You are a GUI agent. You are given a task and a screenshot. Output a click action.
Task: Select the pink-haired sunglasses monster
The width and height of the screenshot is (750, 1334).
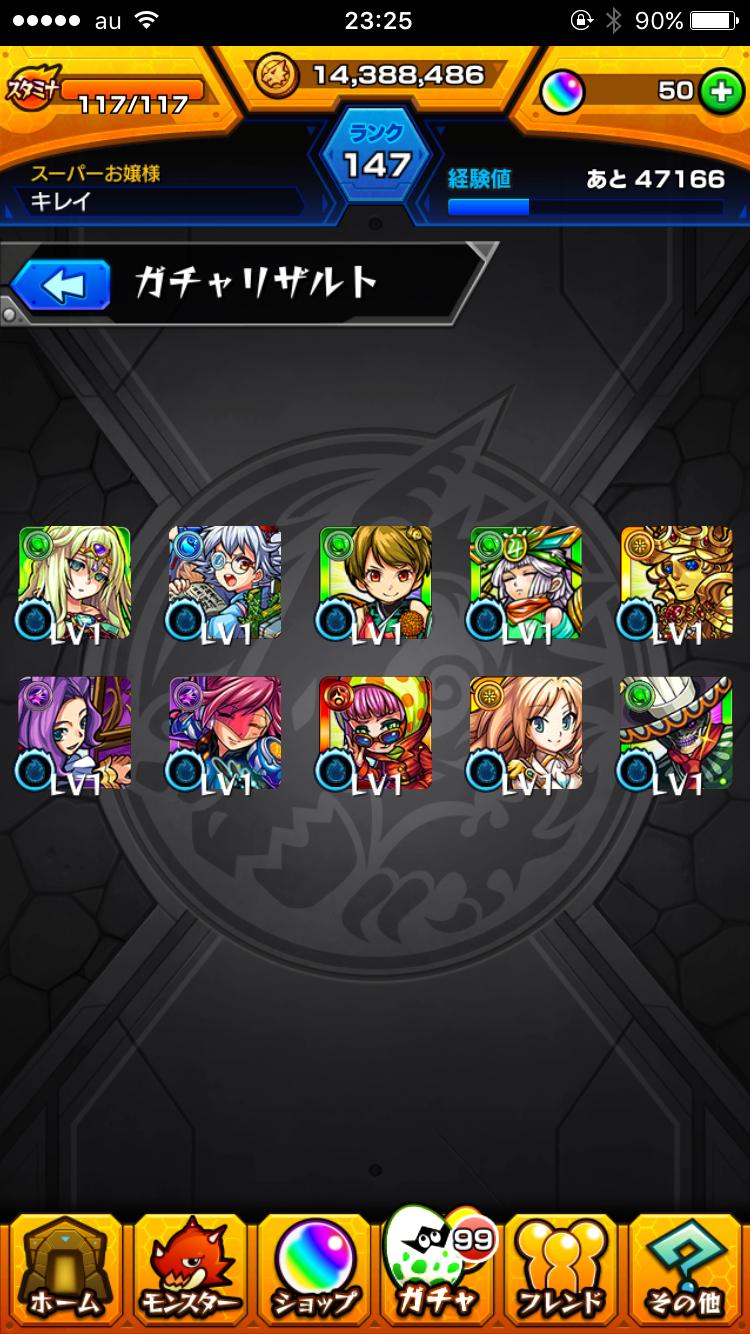375,733
